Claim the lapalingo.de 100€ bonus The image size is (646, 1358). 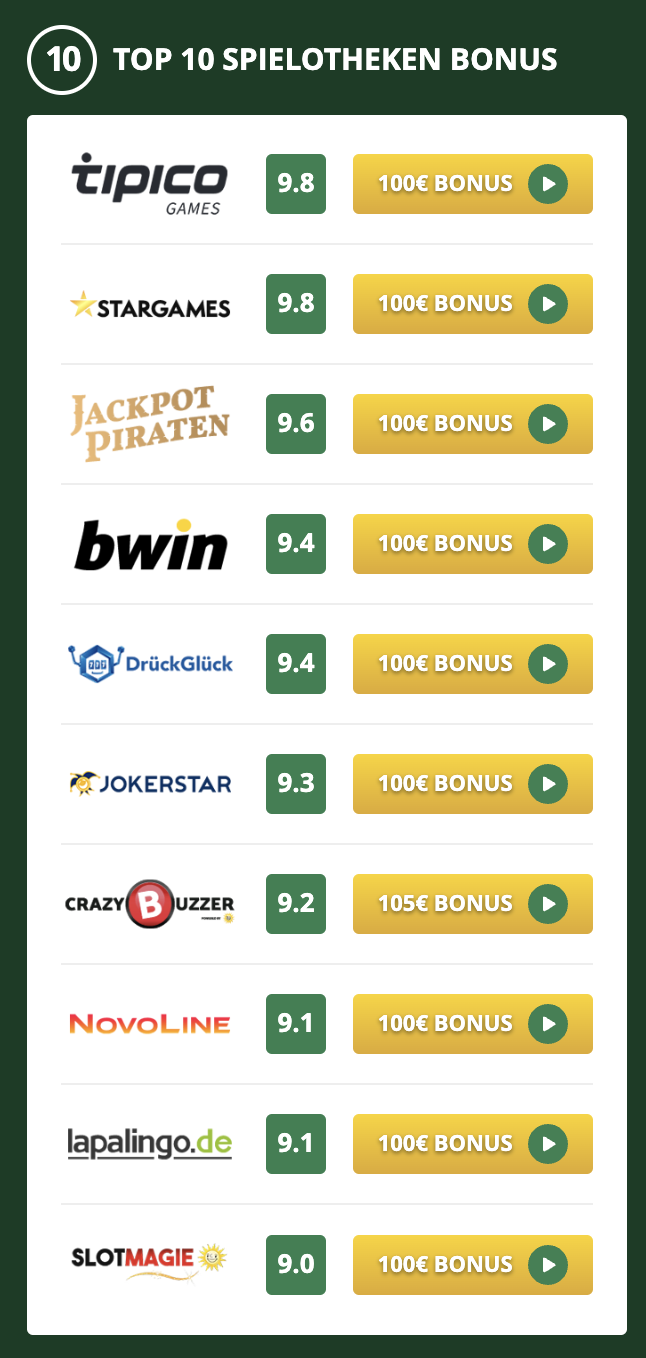tap(472, 1144)
